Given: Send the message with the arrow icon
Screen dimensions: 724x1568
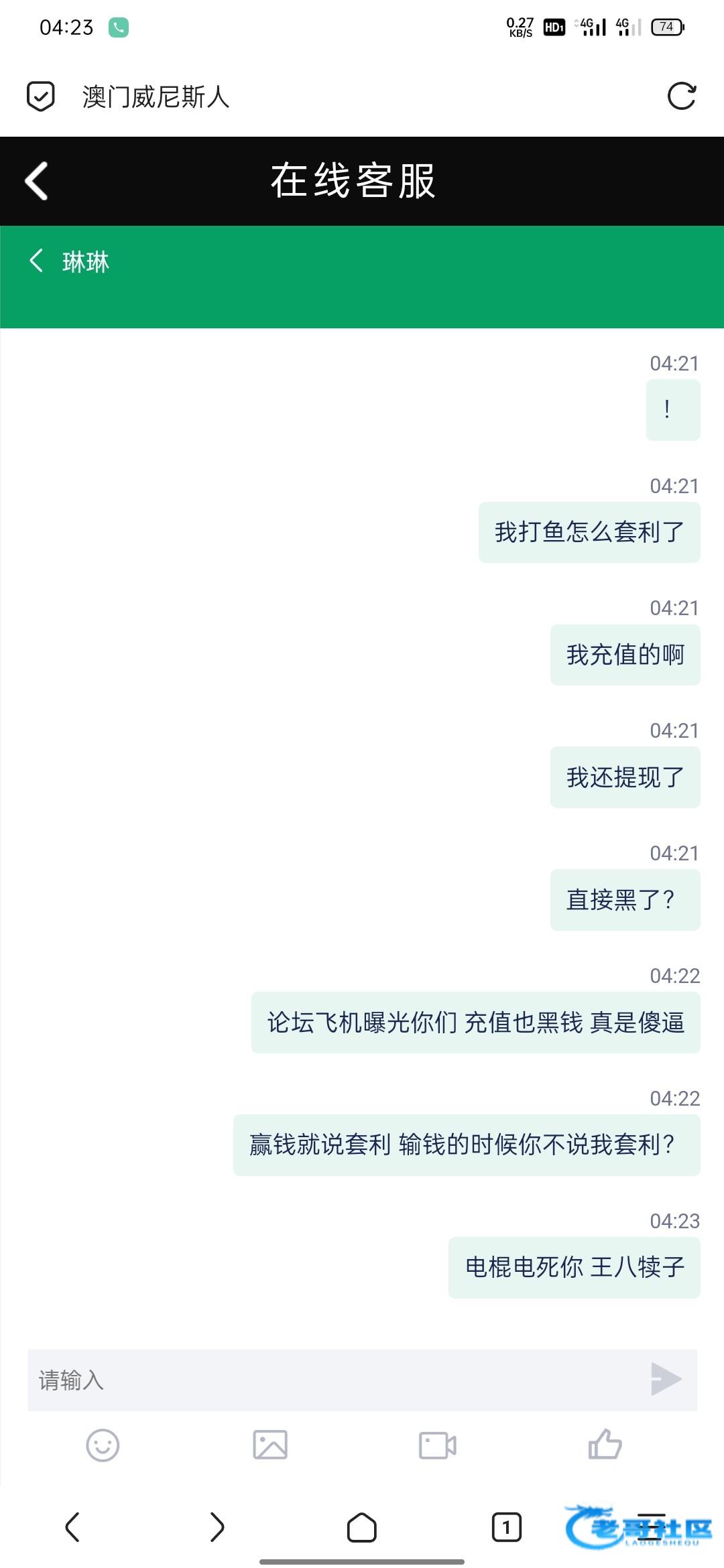Looking at the screenshot, I should (x=666, y=1379).
